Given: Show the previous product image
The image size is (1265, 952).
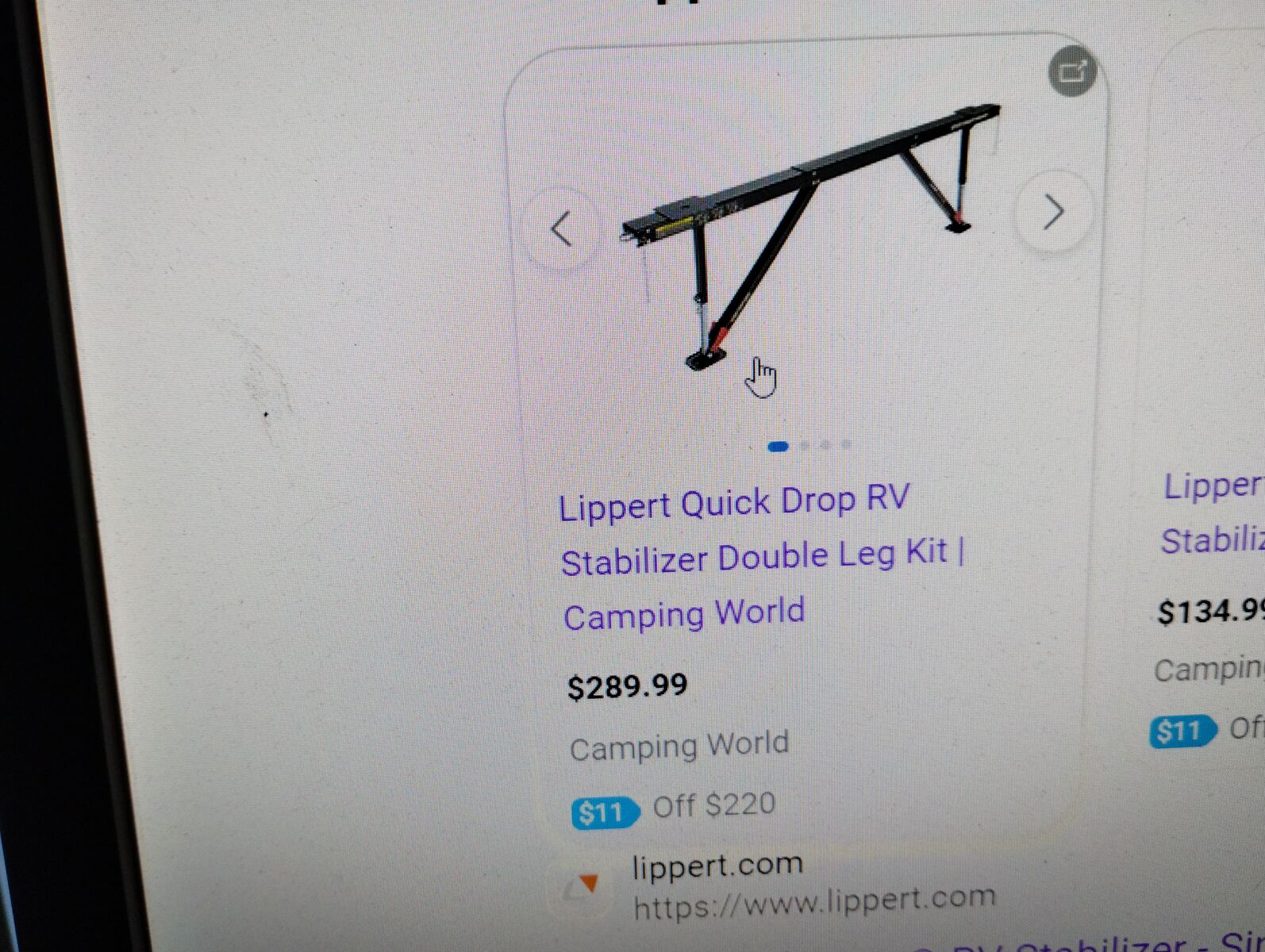Looking at the screenshot, I should click(562, 229).
